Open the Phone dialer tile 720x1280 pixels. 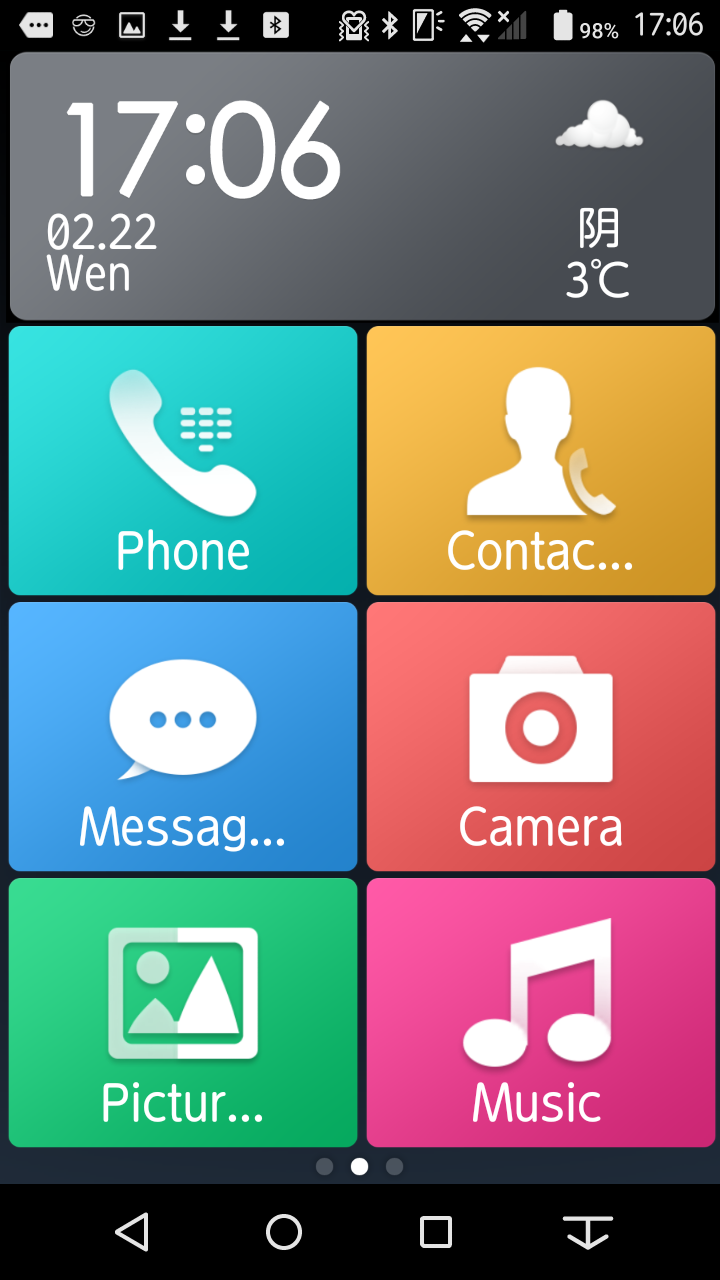pos(183,461)
